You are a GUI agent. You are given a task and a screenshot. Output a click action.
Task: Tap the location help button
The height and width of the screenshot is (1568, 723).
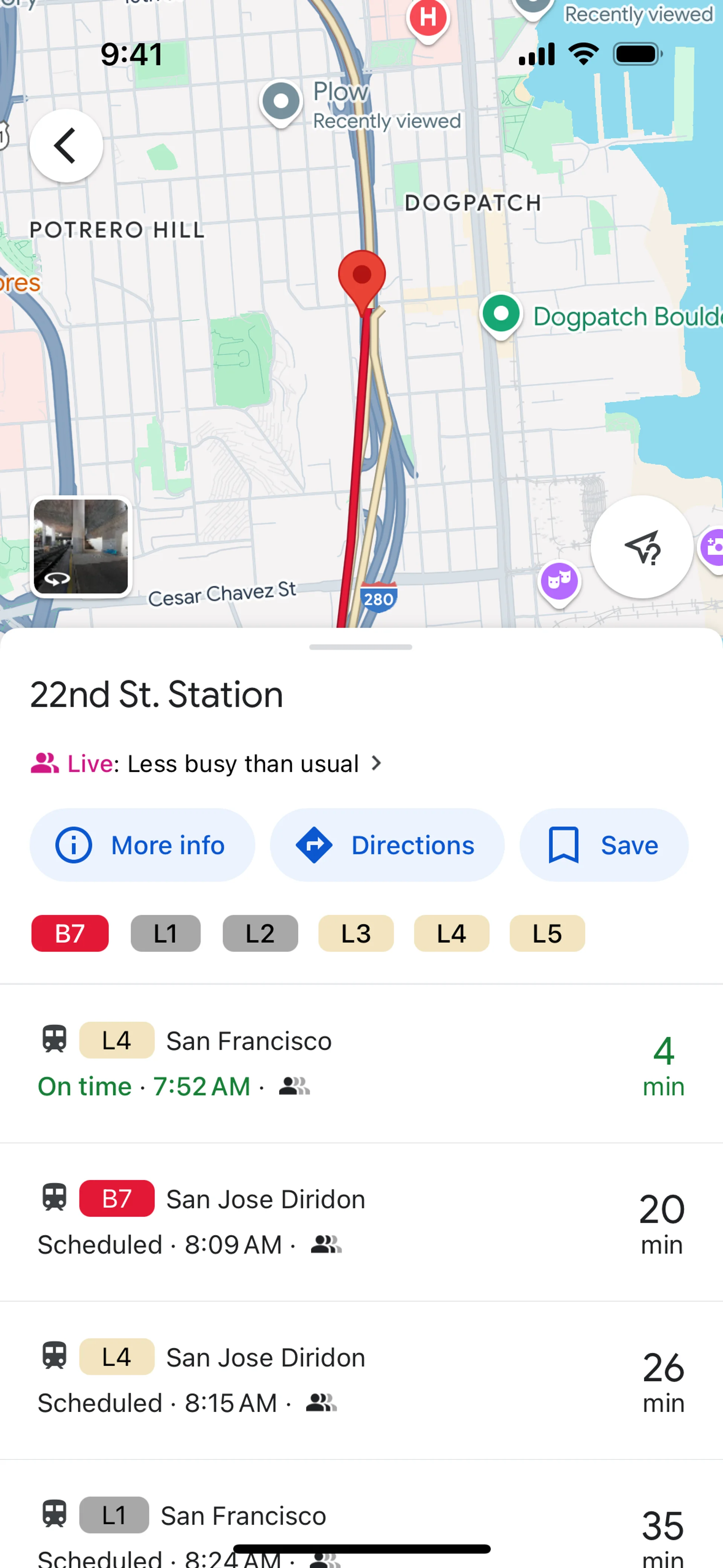pyautogui.click(x=641, y=547)
